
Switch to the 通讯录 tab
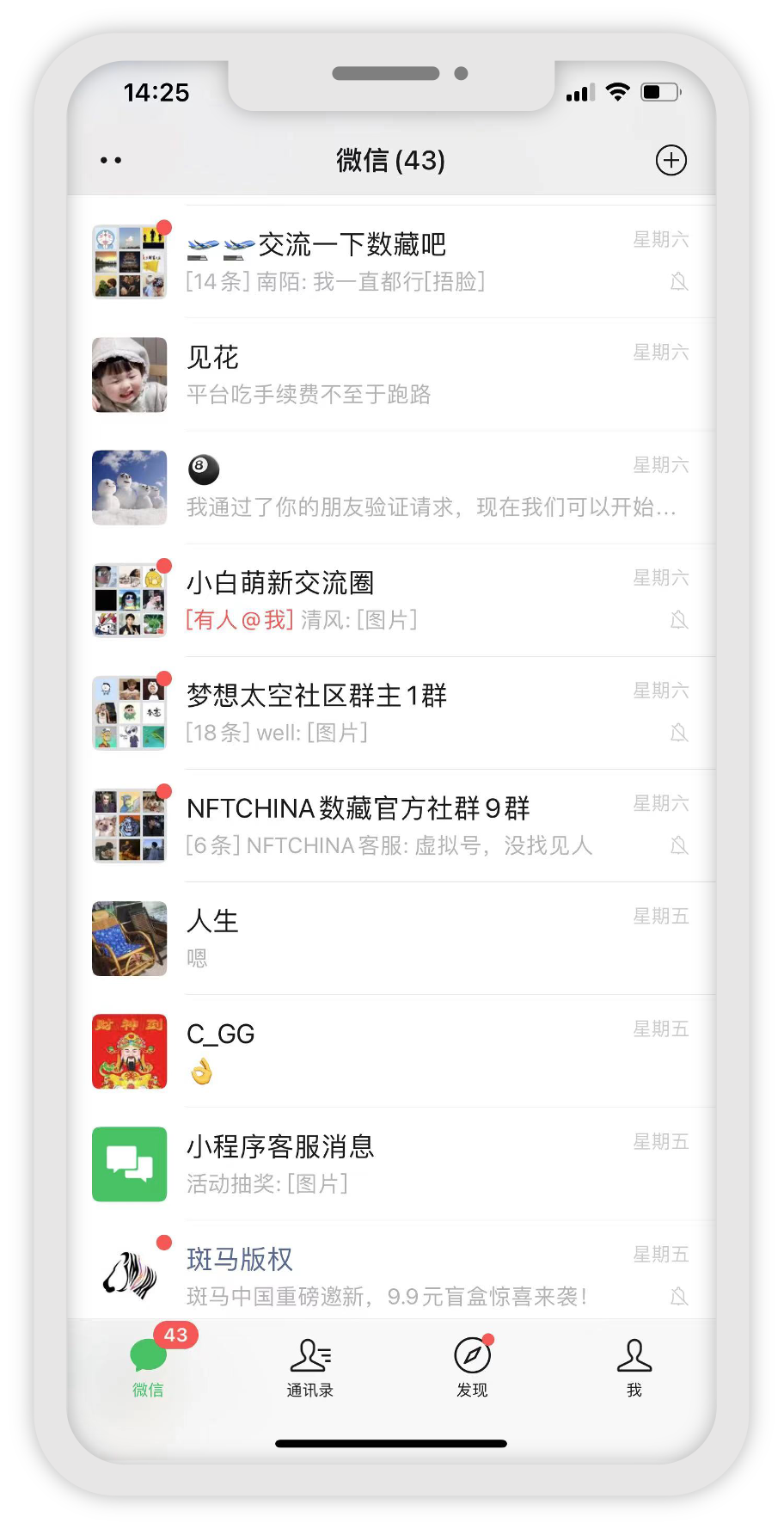(309, 1367)
